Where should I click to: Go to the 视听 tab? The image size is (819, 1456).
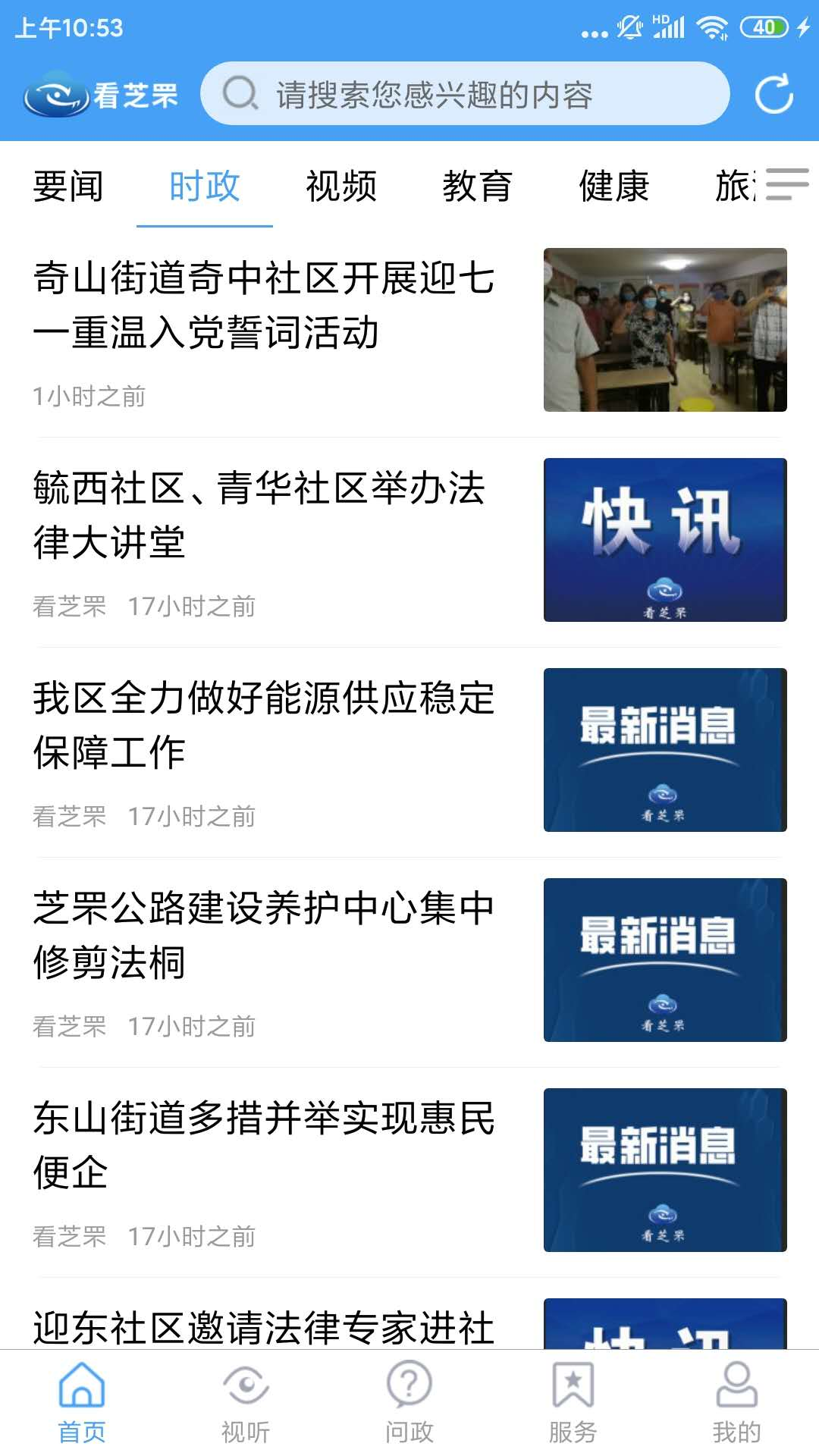pyautogui.click(x=246, y=1403)
